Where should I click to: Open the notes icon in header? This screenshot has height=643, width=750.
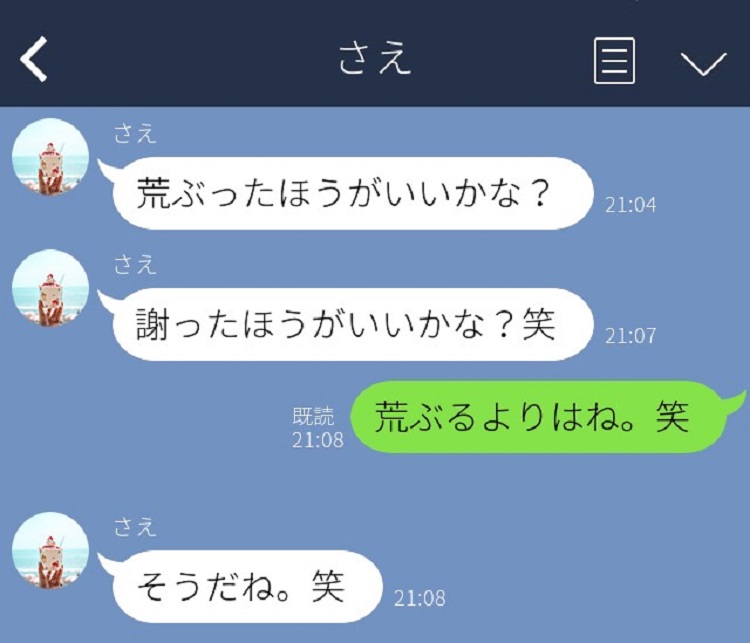614,62
